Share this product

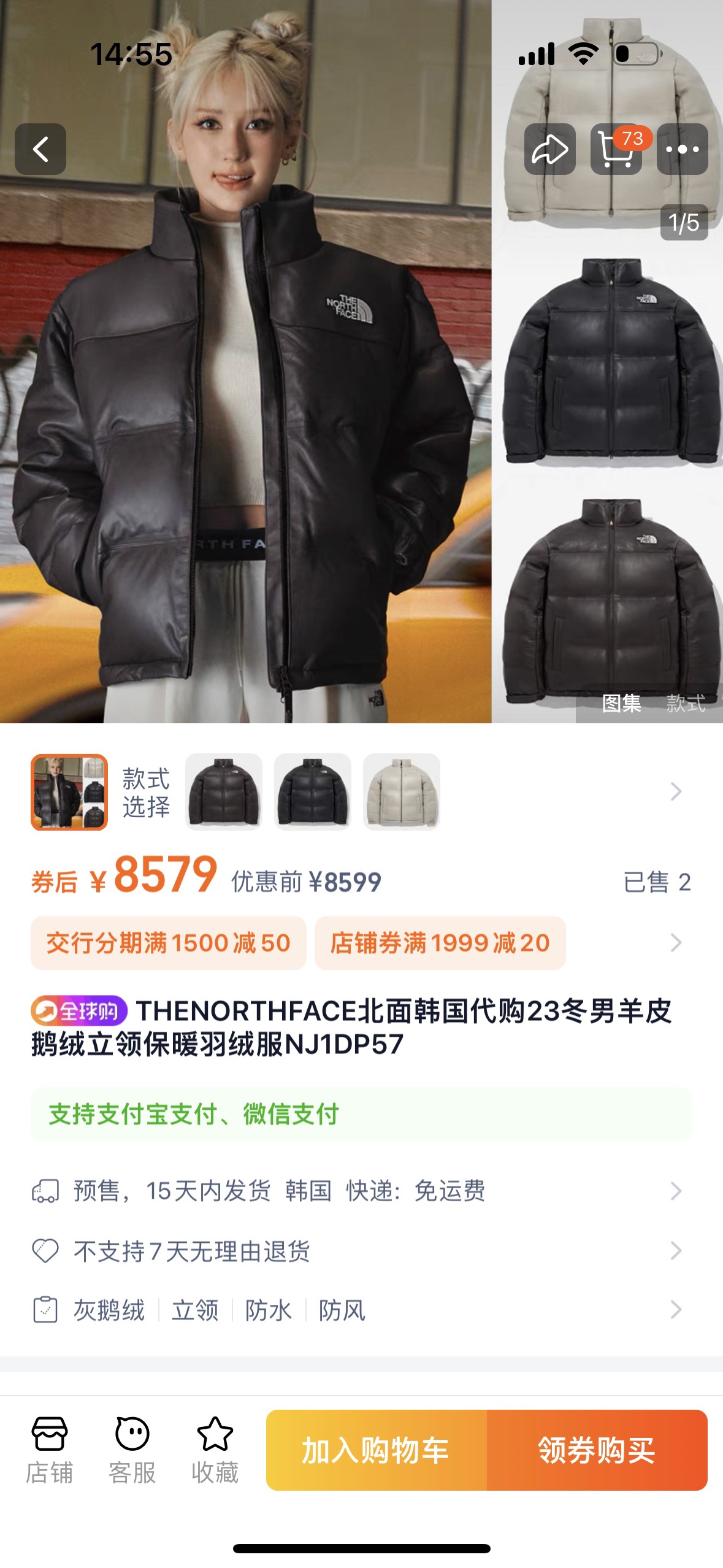point(549,149)
